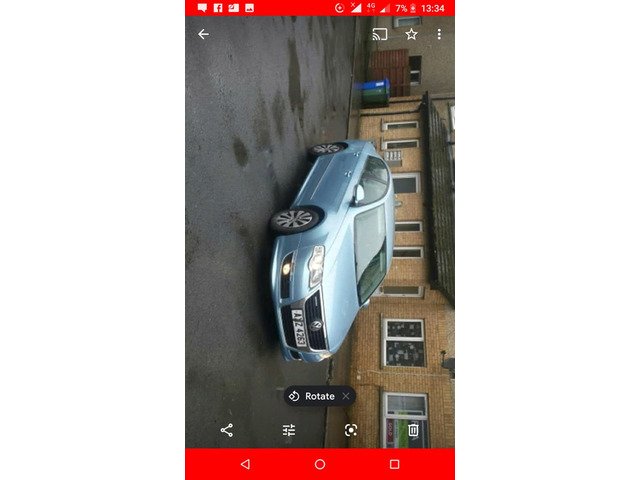Delete this photo

[x=413, y=430]
